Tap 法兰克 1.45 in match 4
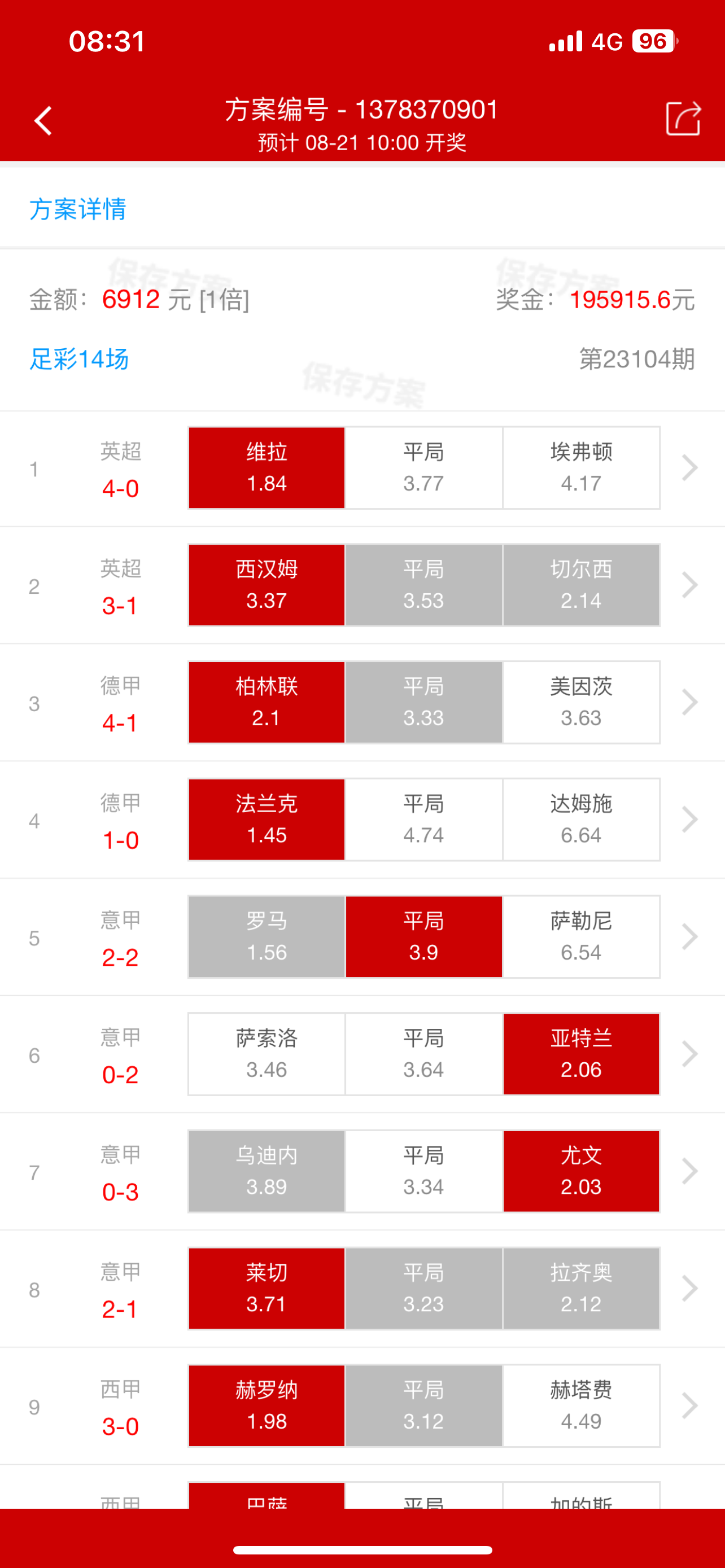Screen dimensions: 725x1568 (267, 820)
